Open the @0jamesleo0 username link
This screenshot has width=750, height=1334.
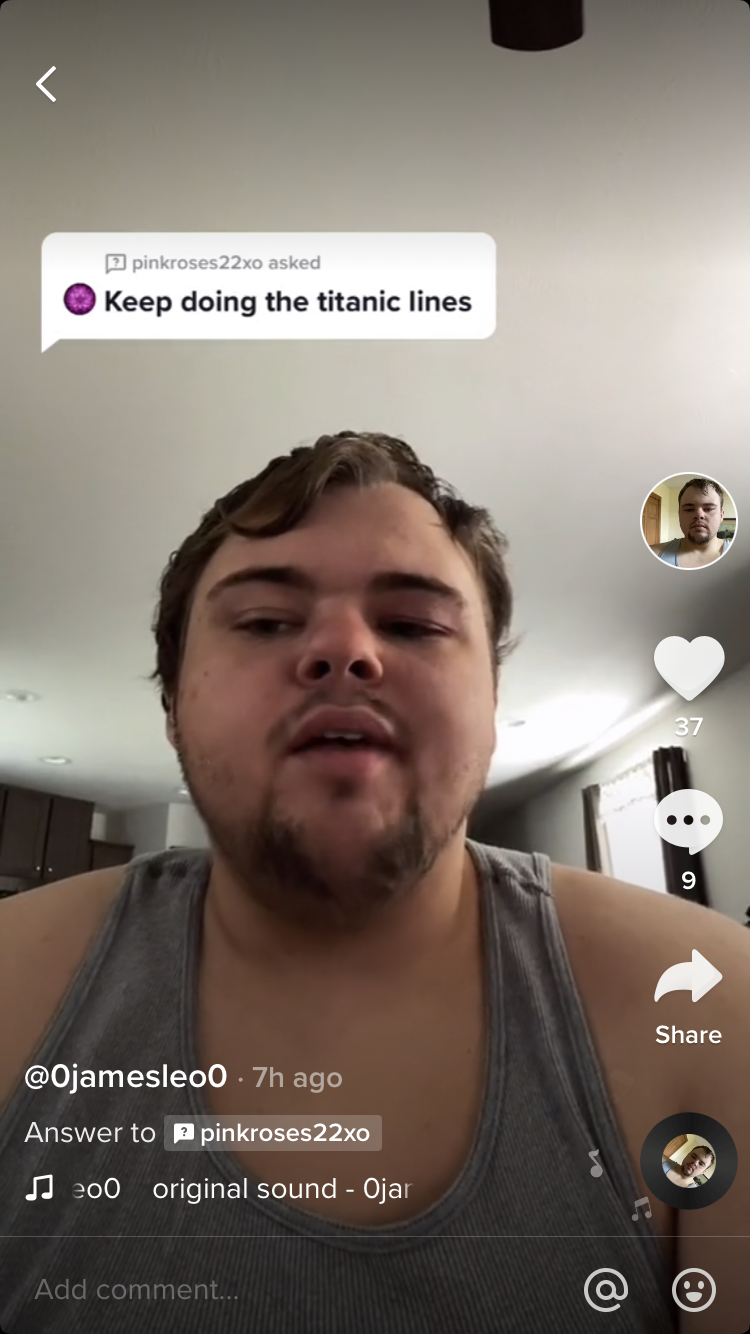click(x=126, y=1077)
